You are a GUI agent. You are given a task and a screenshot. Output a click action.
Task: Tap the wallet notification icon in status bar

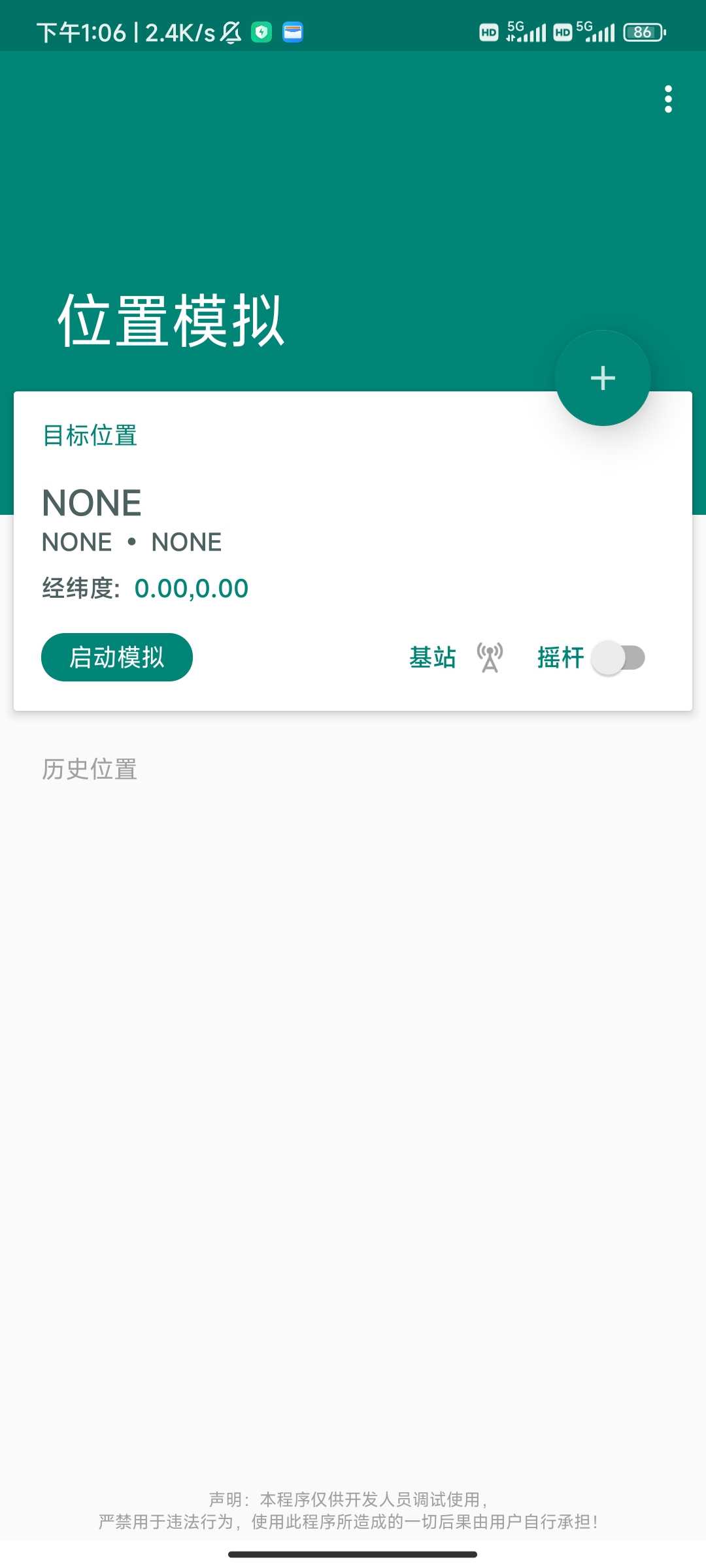(x=293, y=31)
